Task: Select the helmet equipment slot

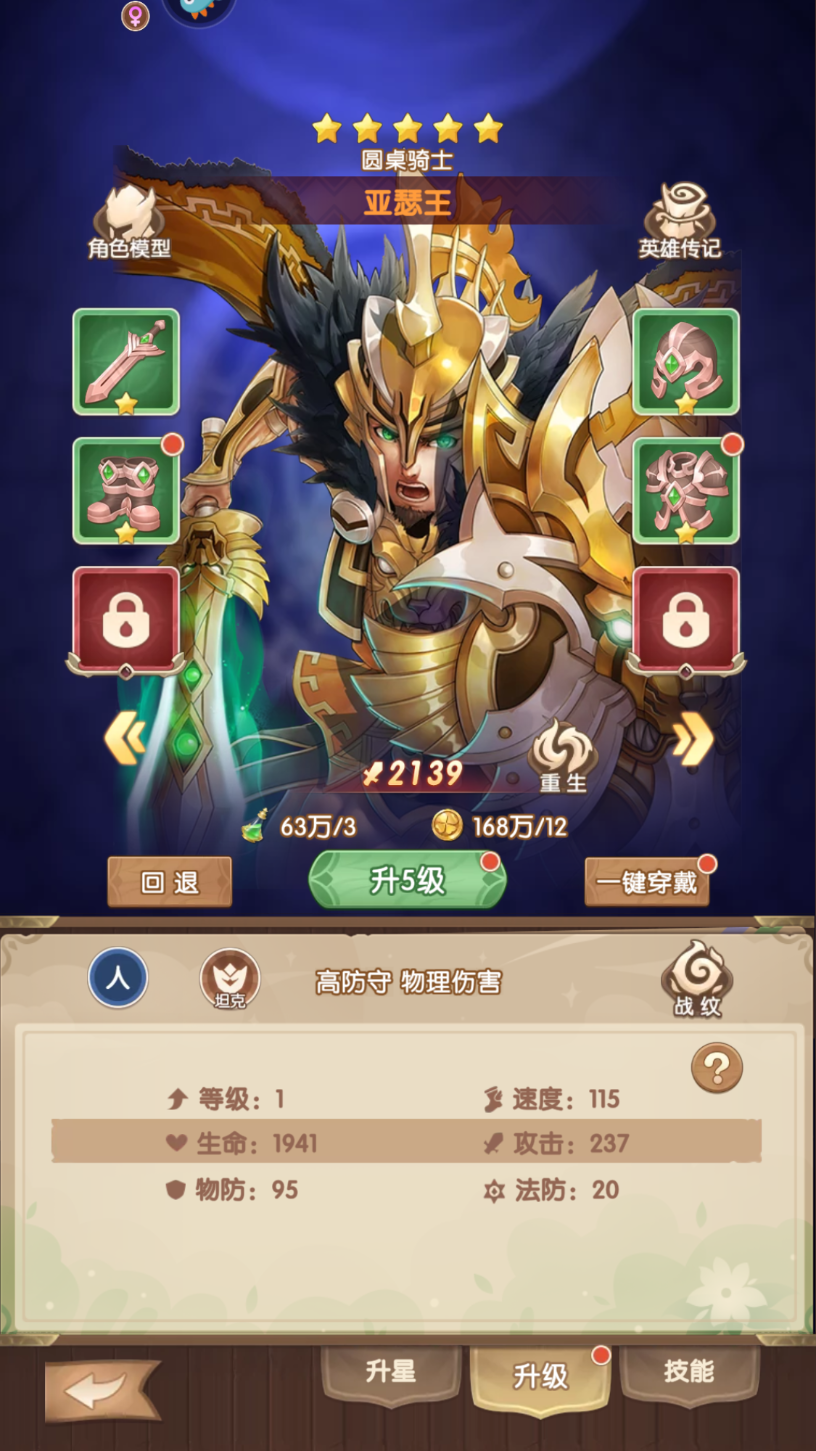Action: tap(686, 361)
